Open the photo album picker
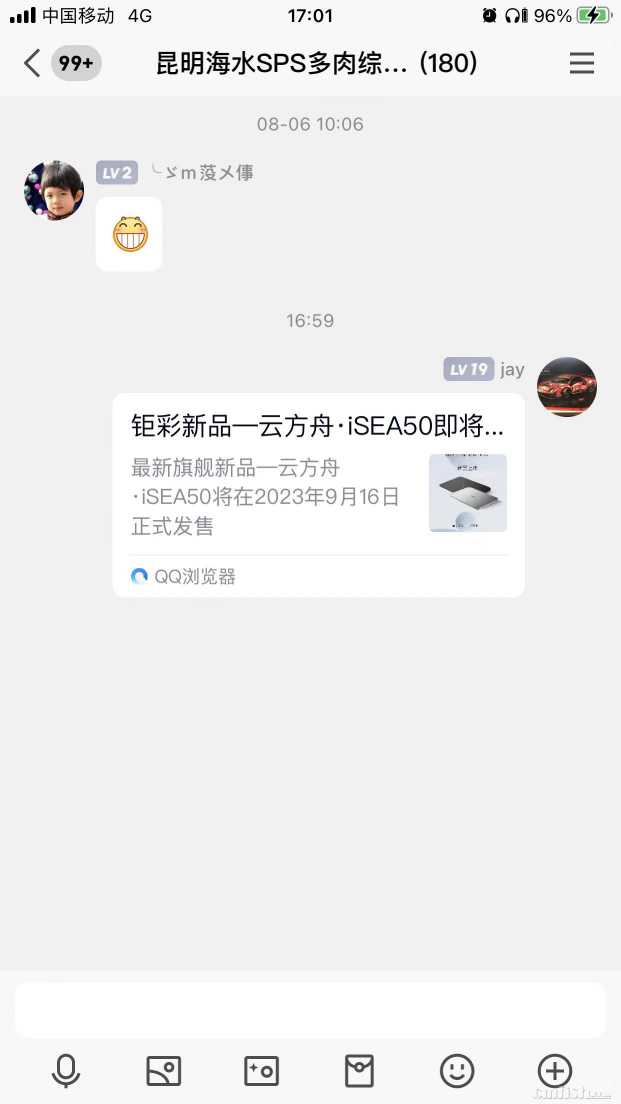Screen dimensions: 621x1104 click(x=163, y=1071)
